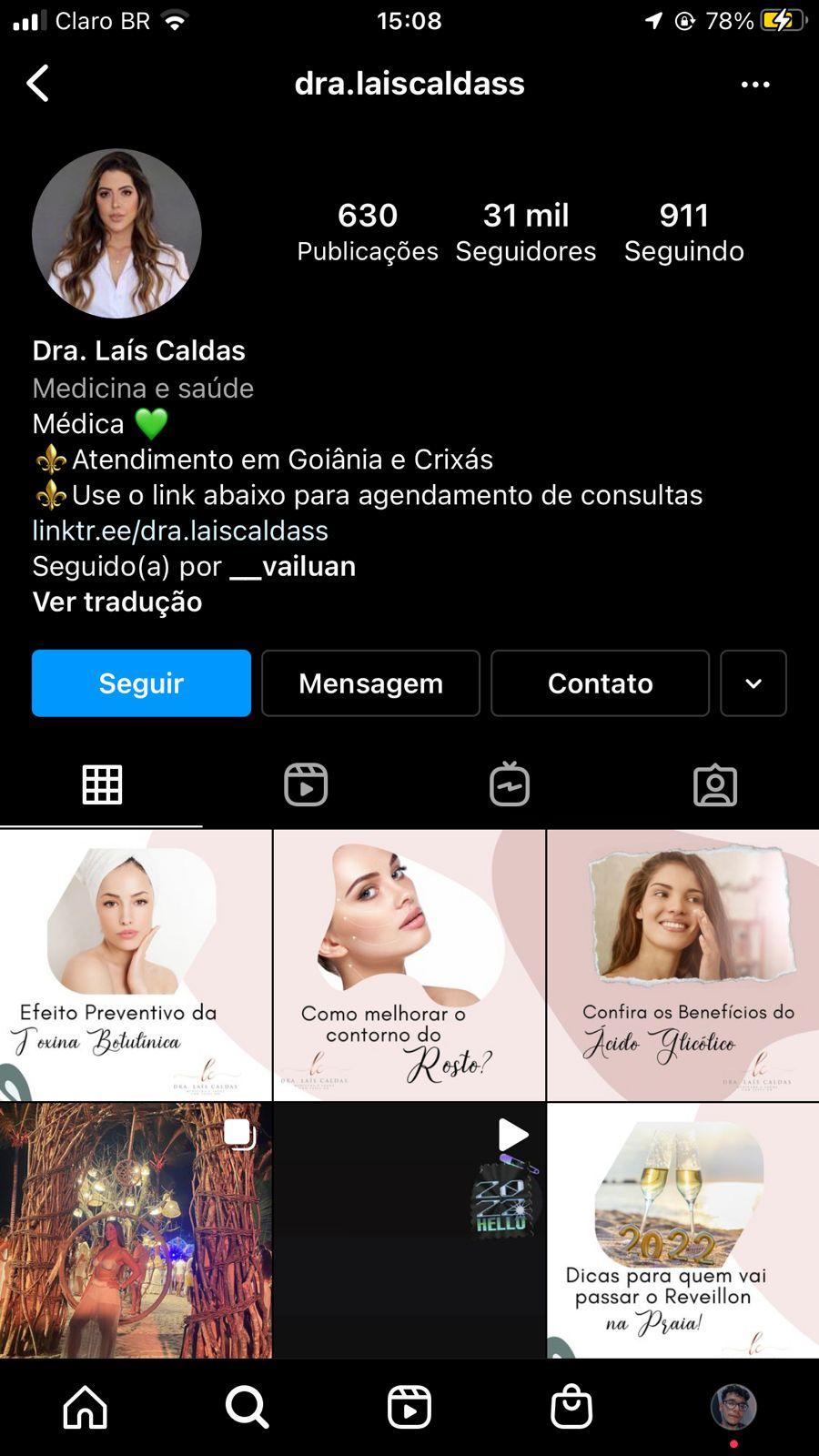Tap Ver tradução to translate bio
This screenshot has height=1456, width=819.
[x=117, y=602]
